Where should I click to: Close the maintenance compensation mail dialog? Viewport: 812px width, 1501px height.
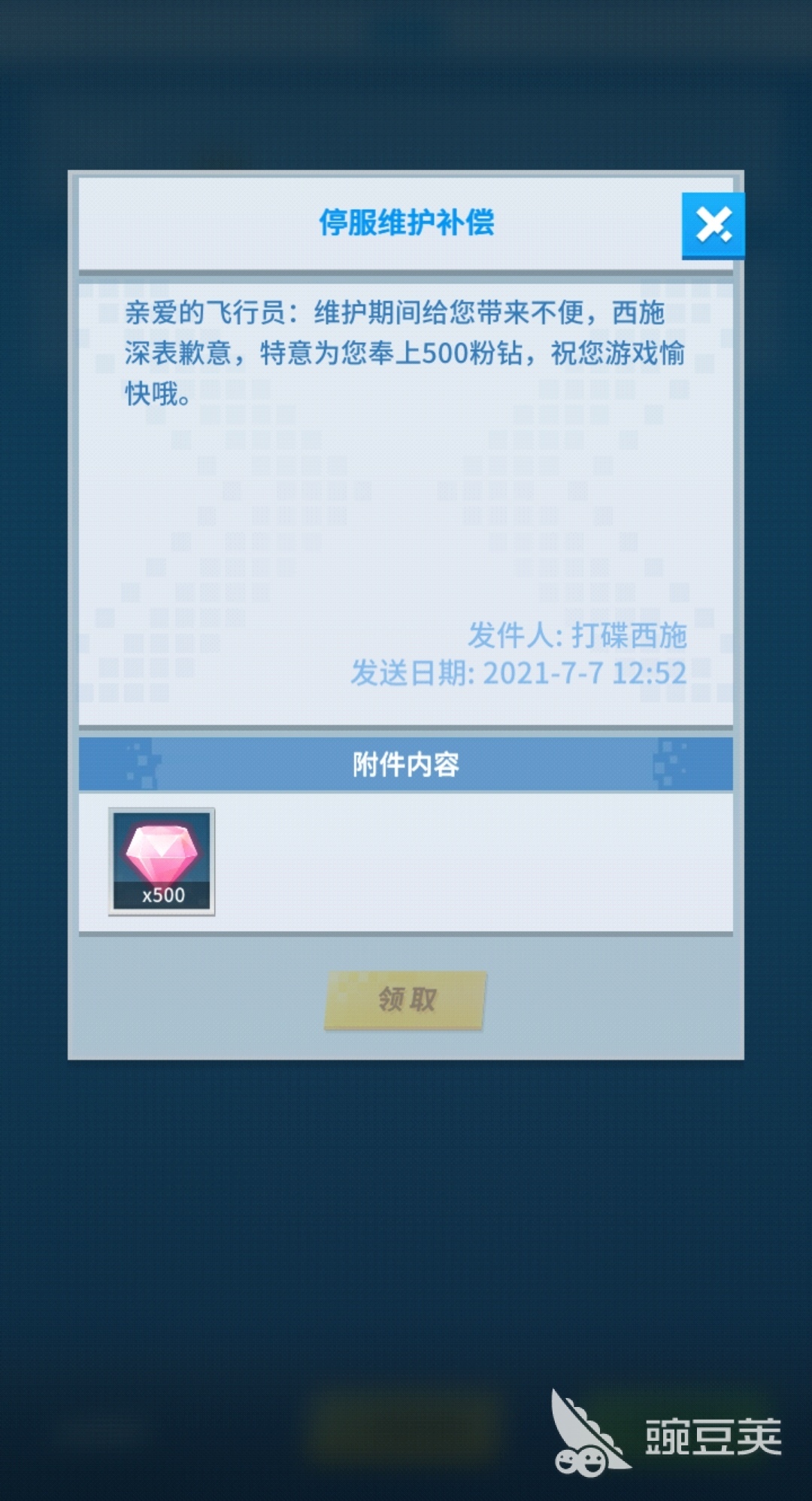713,226
